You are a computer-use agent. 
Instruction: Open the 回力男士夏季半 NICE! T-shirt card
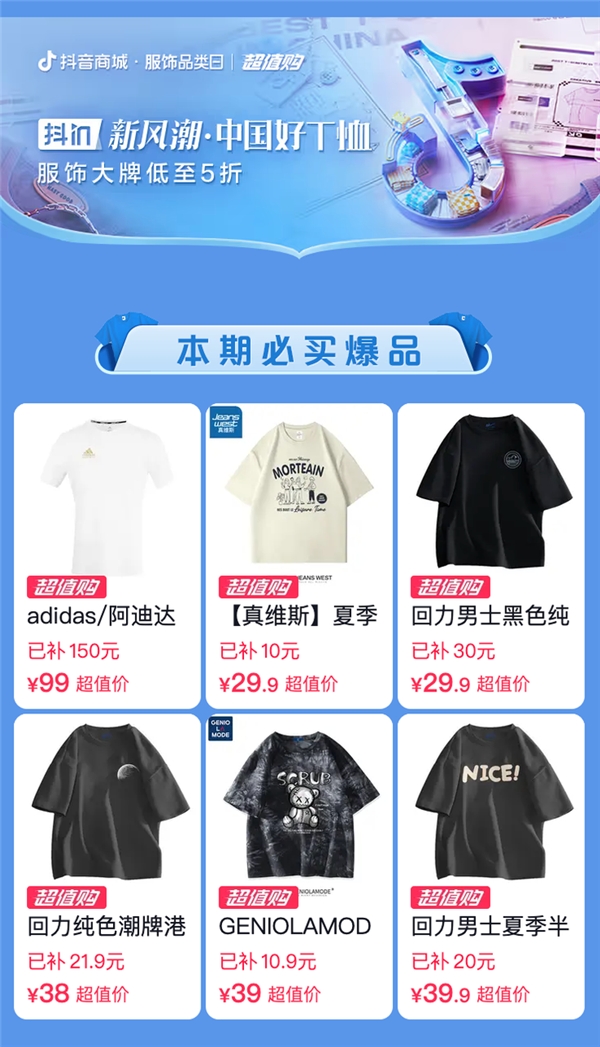coord(491,866)
